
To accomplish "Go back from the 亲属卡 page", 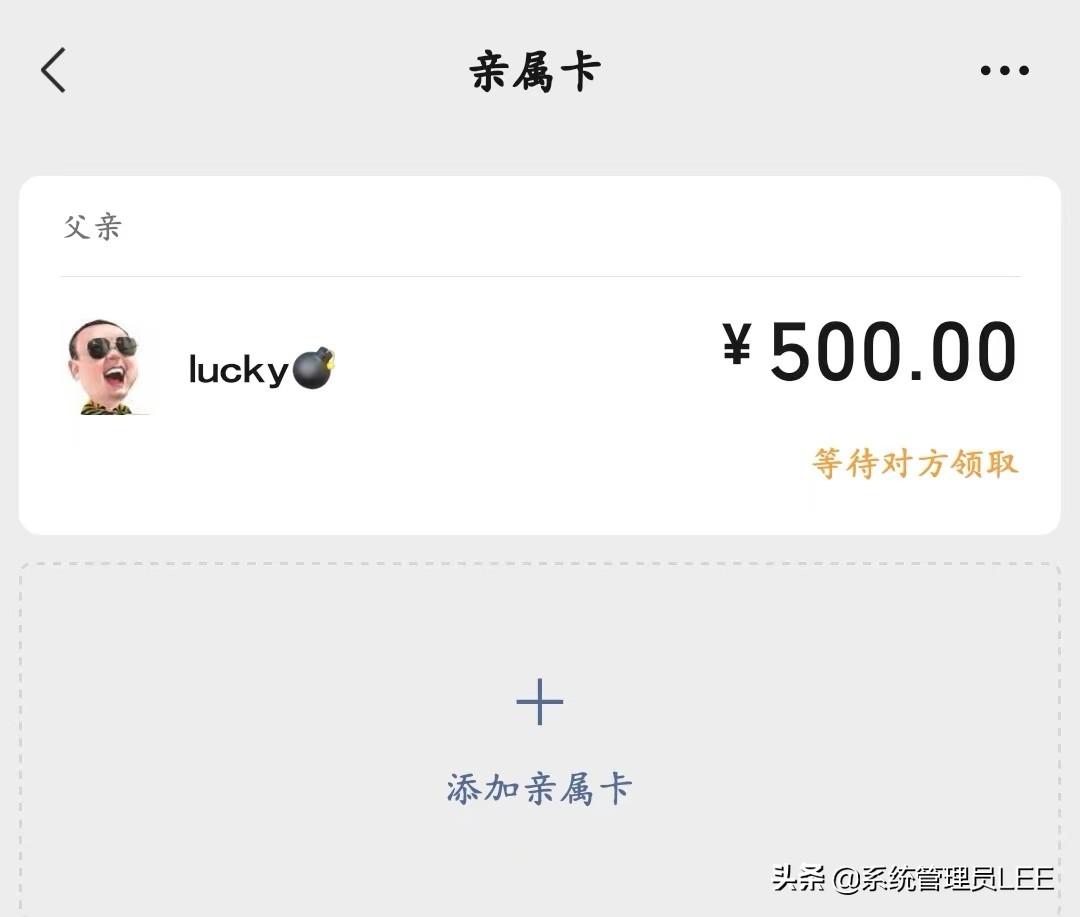I will tap(53, 71).
